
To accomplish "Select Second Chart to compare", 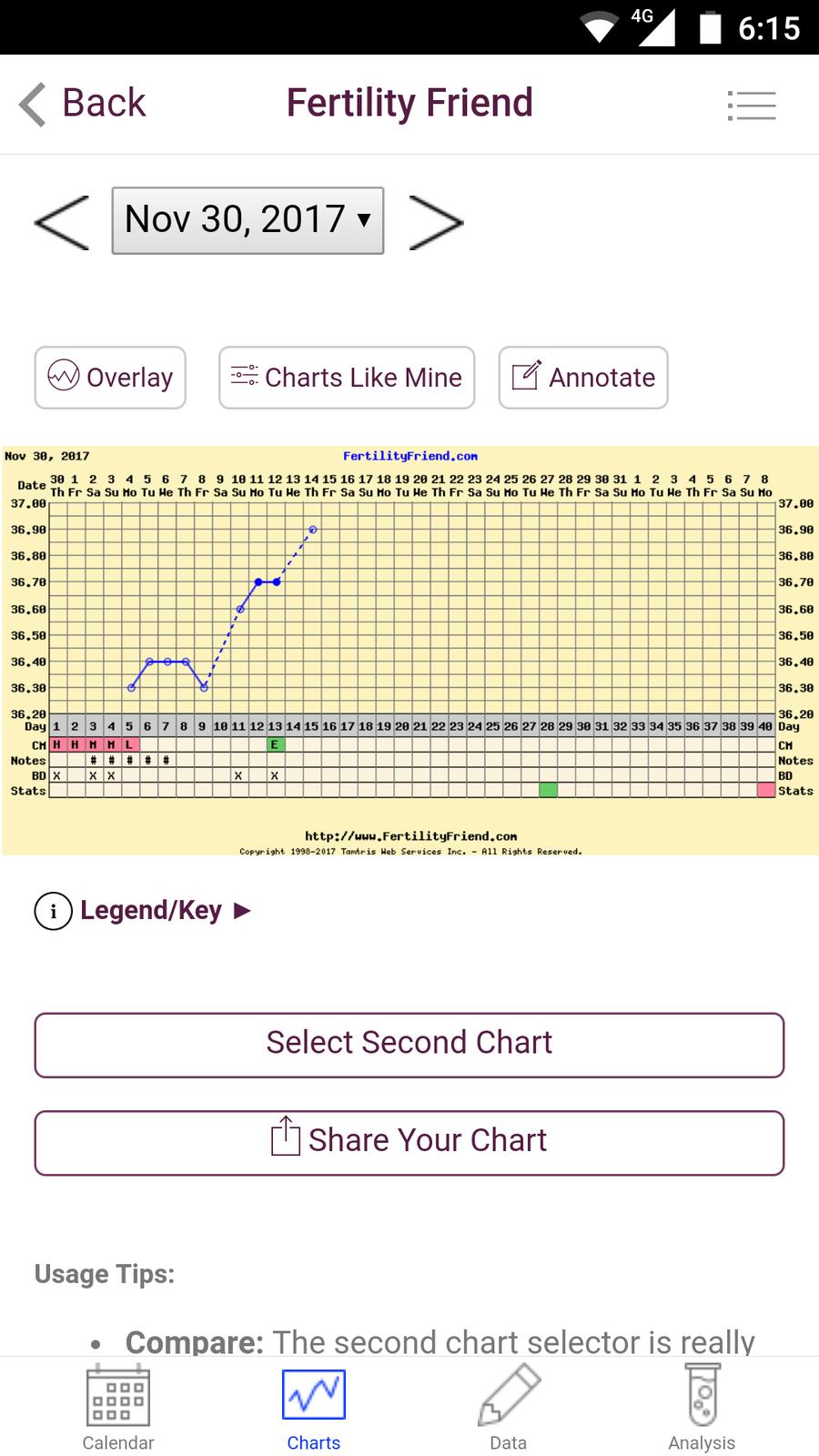I will tap(409, 1045).
